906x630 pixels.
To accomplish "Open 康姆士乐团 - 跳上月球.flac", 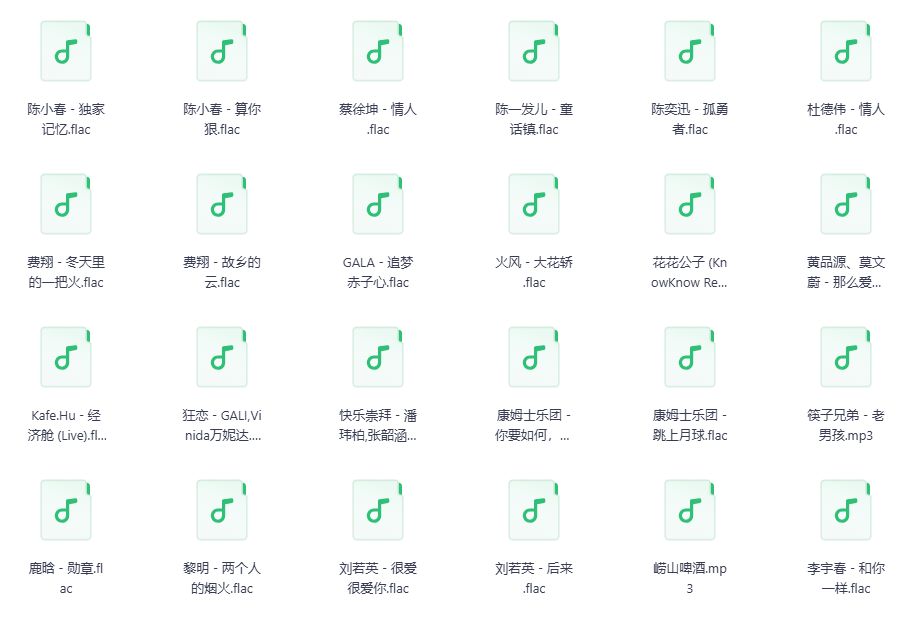I will point(690,357).
